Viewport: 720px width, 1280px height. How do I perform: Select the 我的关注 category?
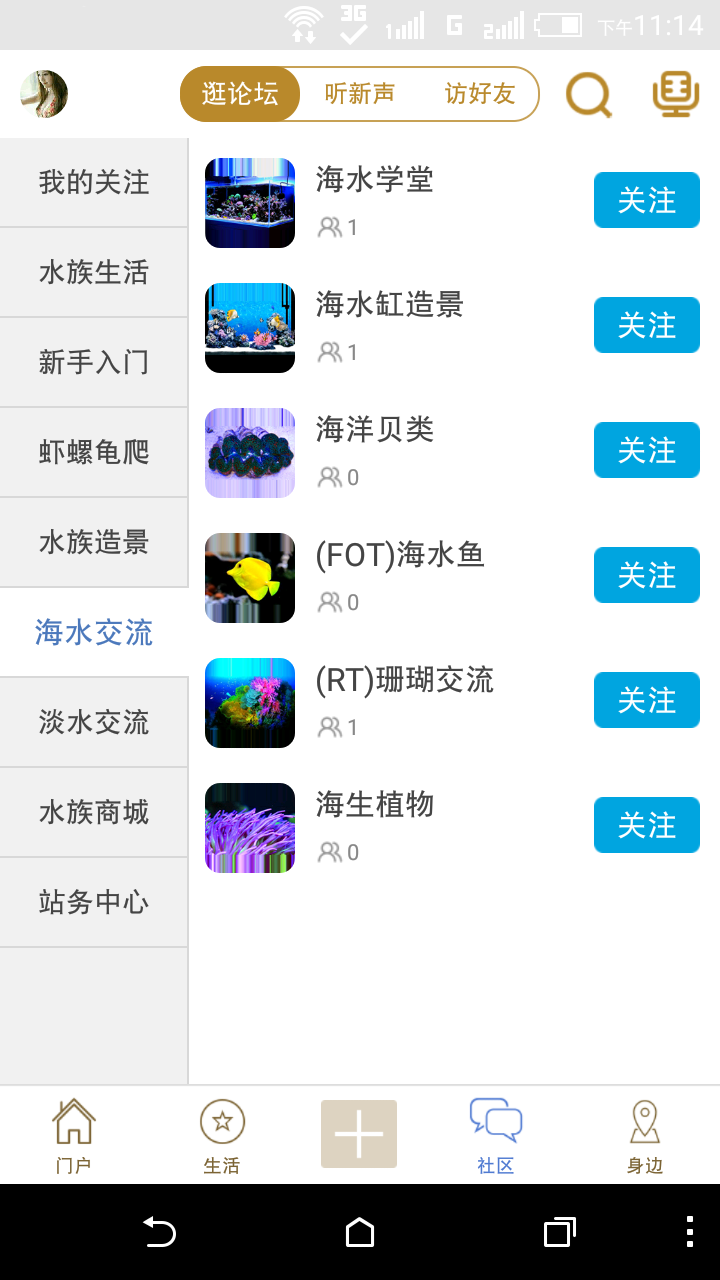94,183
